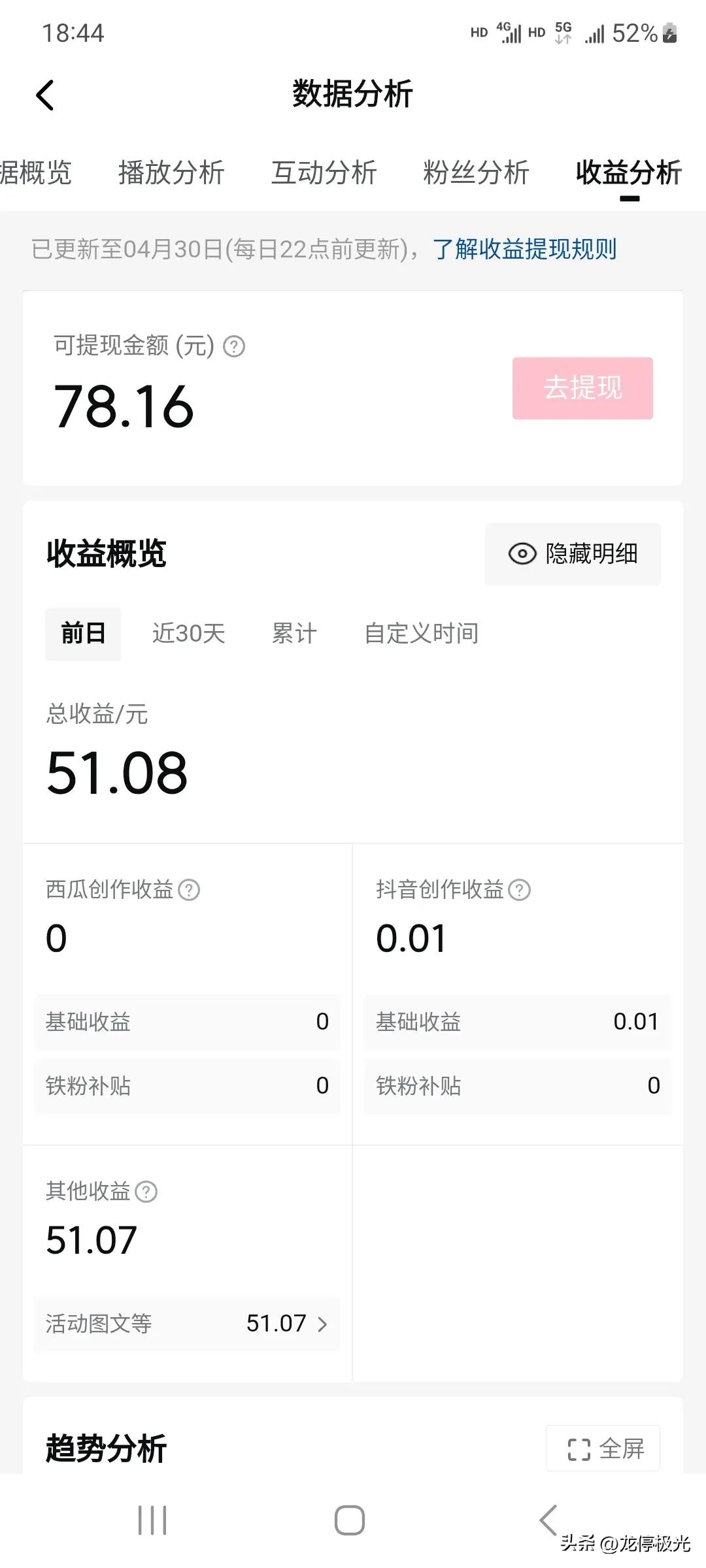Tap the 去提现 withdrawal button
This screenshot has width=706, height=1568.
582,388
